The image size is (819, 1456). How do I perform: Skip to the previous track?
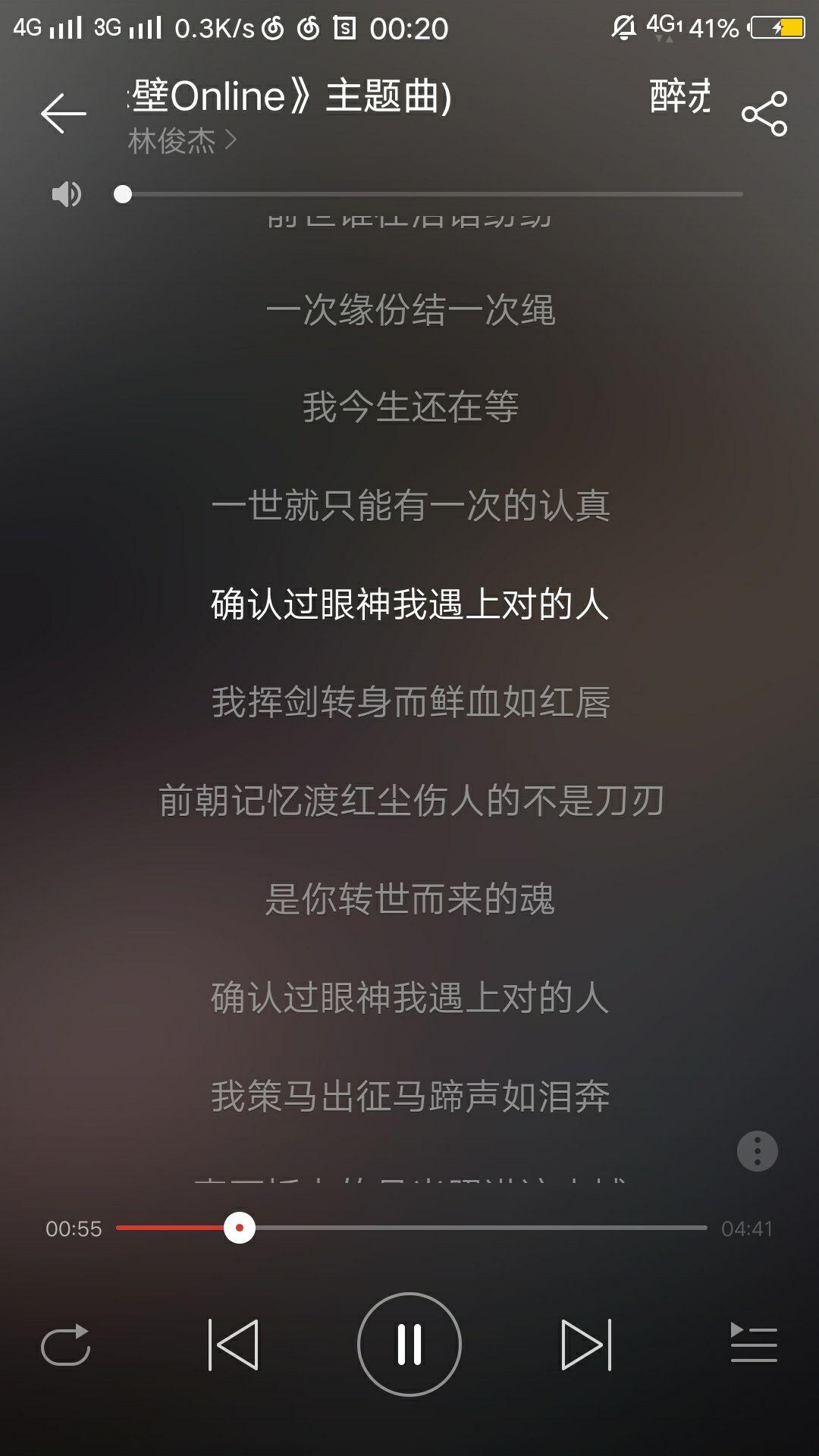(x=233, y=1345)
